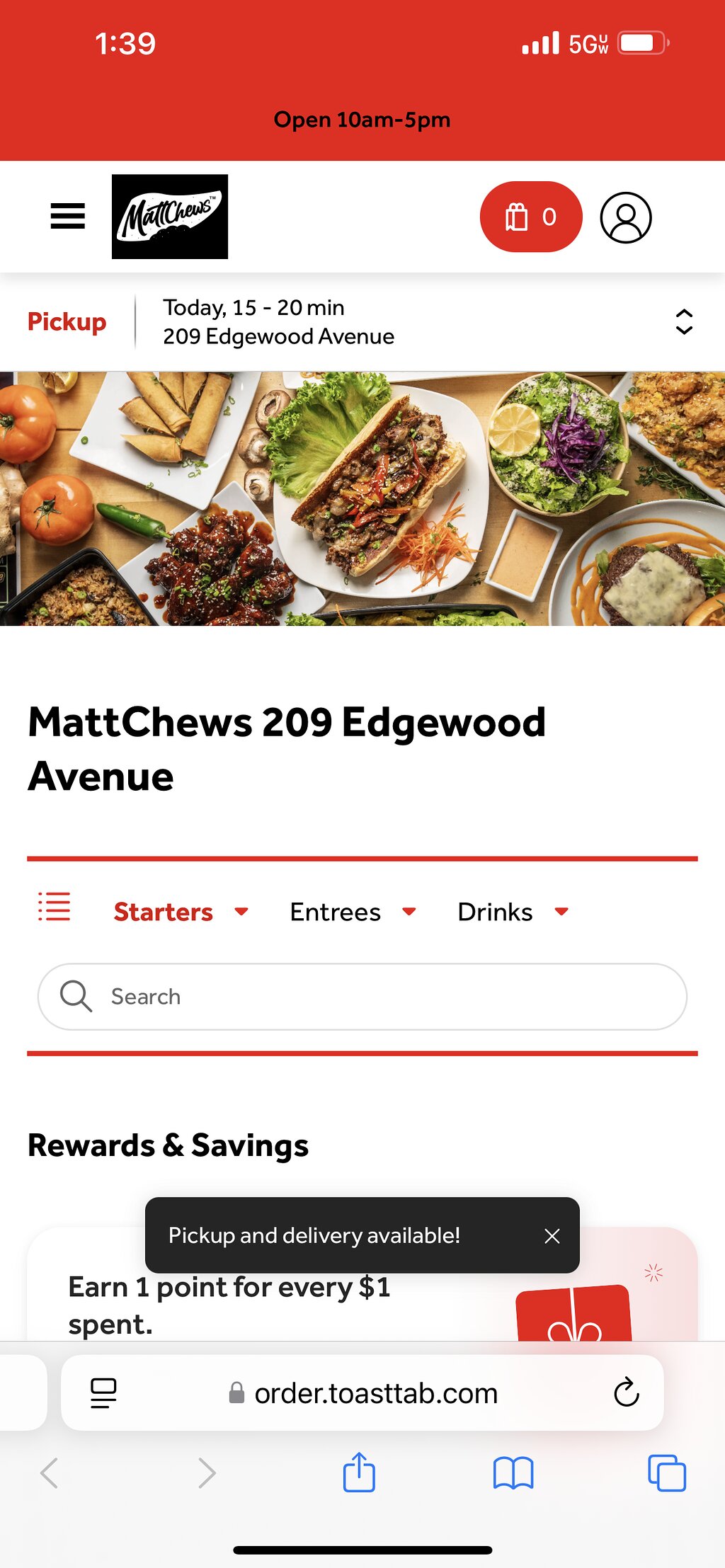The height and width of the screenshot is (1568, 725).
Task: Open the hamburger navigation menu
Action: (68, 216)
